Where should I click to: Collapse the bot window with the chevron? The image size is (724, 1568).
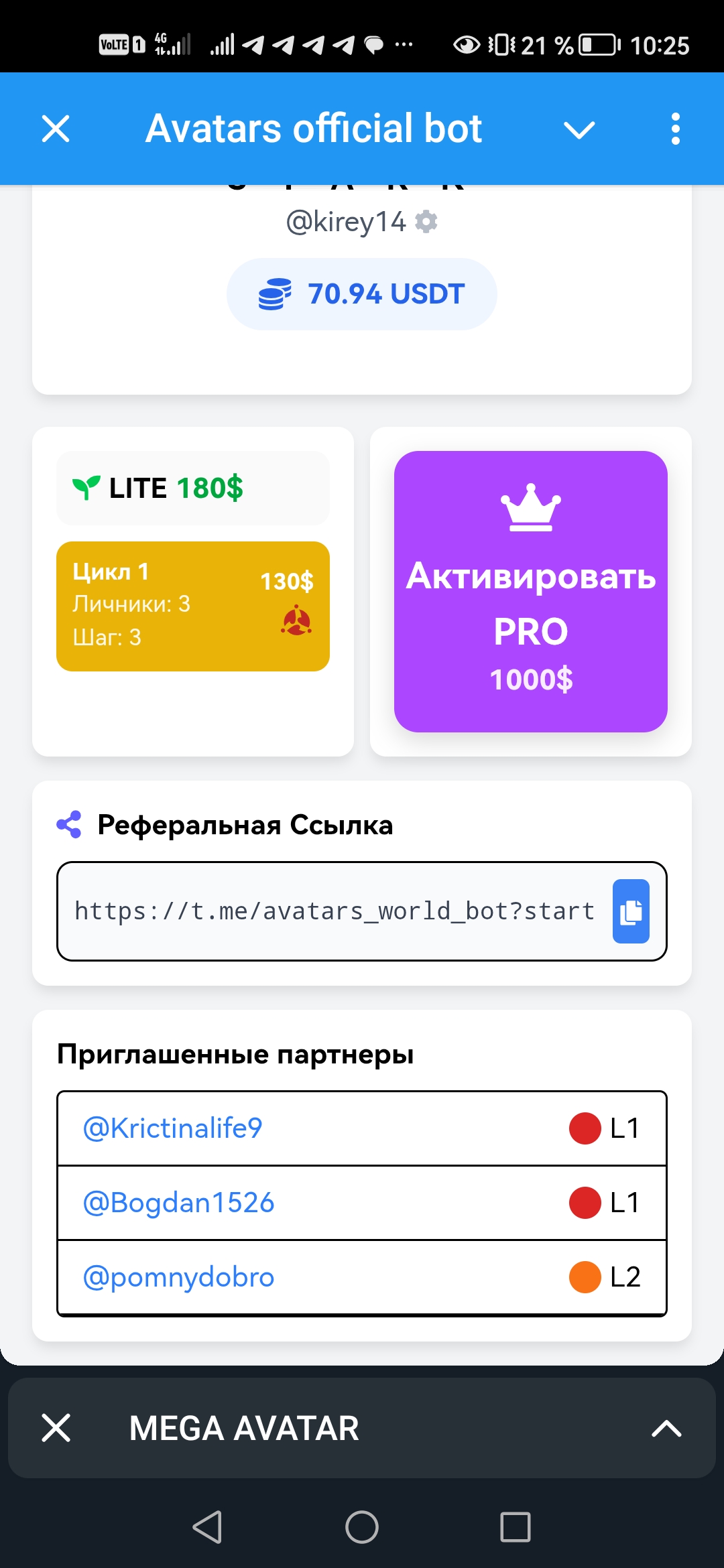(579, 129)
